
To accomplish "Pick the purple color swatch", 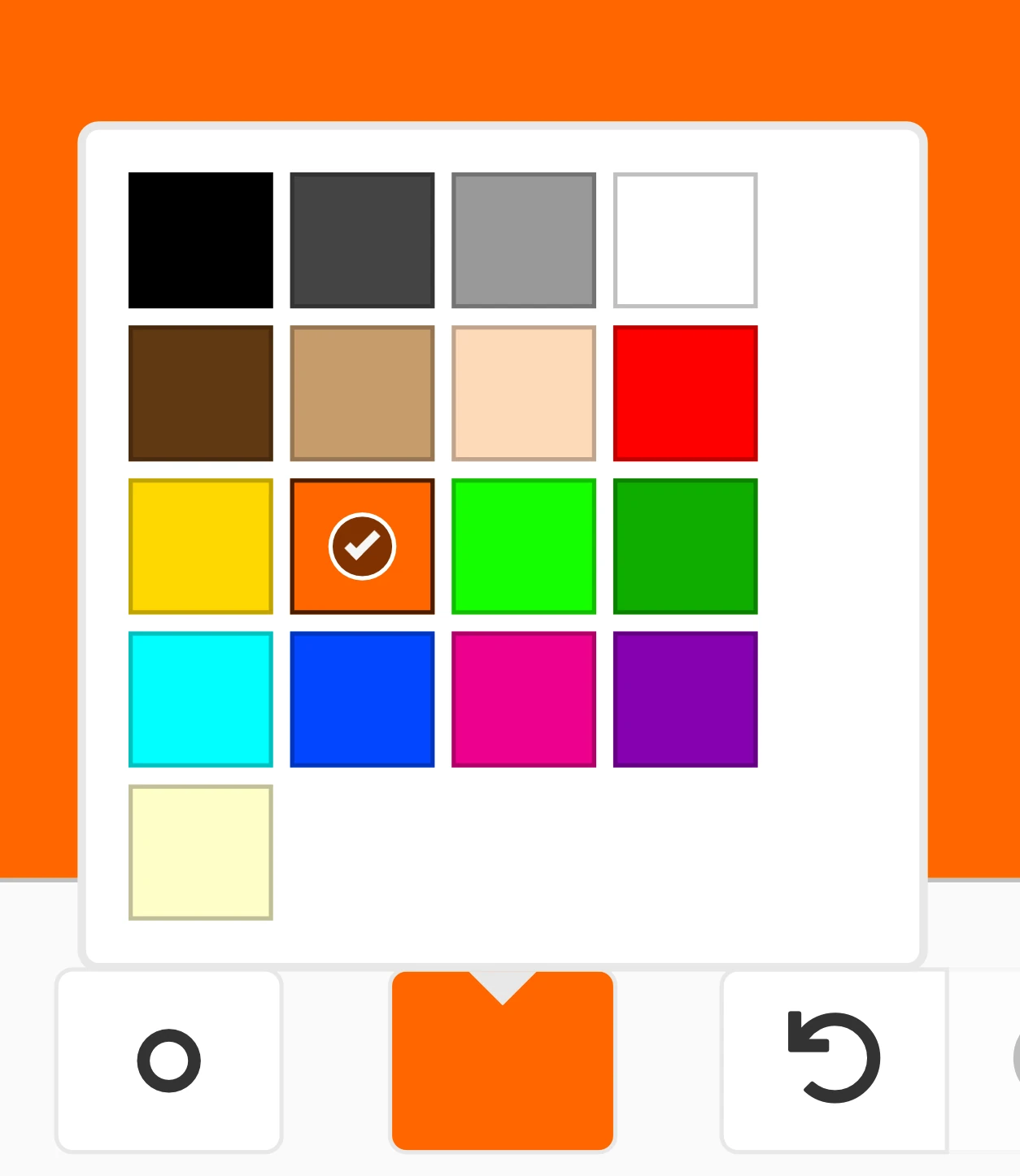I will 685,699.
